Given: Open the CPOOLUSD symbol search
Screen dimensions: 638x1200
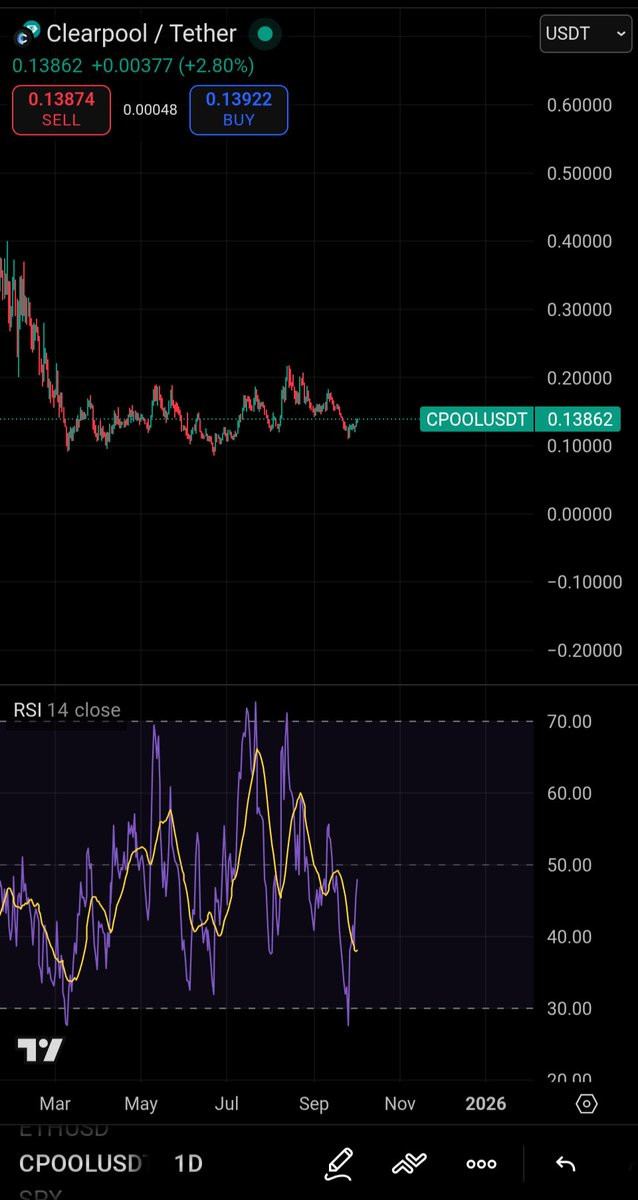Looking at the screenshot, I should tap(82, 1164).
